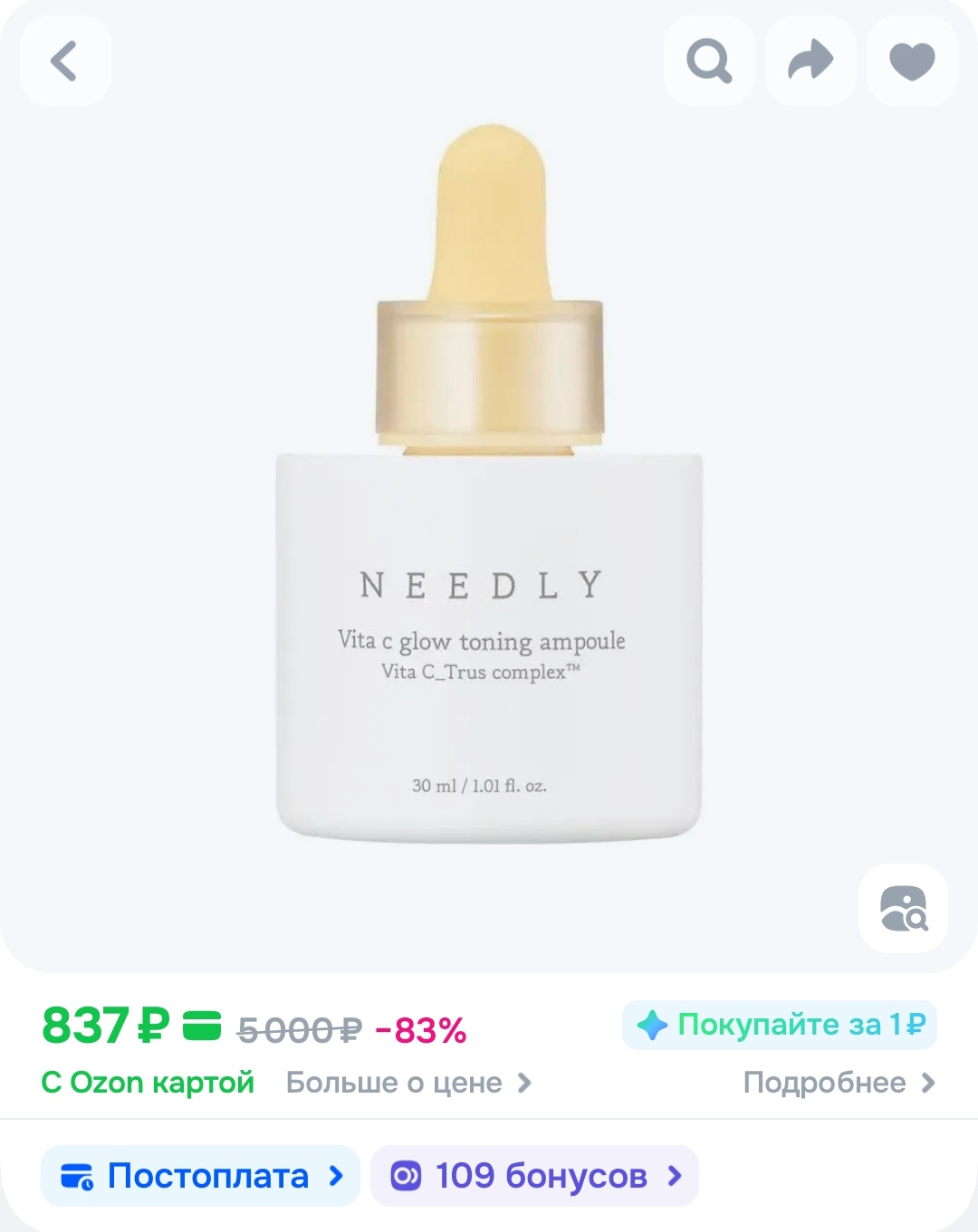The width and height of the screenshot is (978, 1232).
Task: Open "Больше о цене" price details
Action: tap(407, 1083)
